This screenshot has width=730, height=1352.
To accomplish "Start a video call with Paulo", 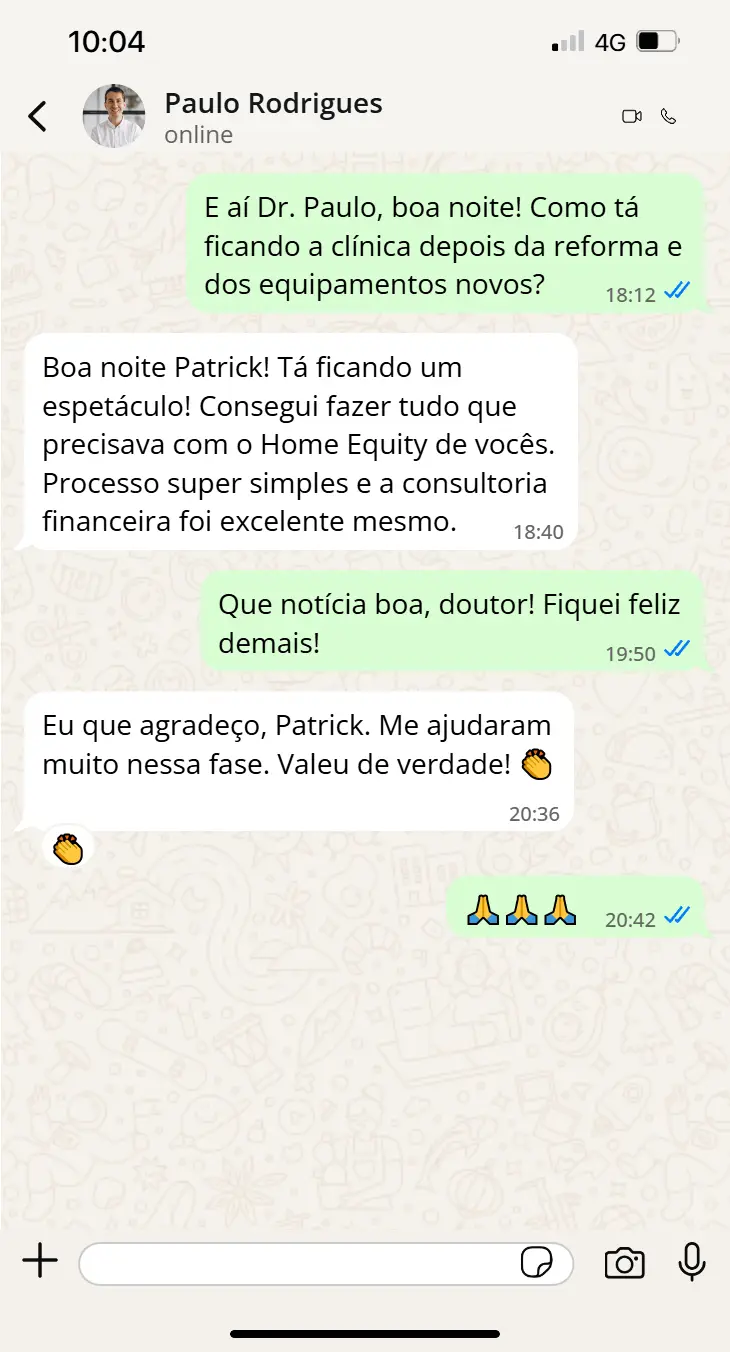I will [631, 116].
